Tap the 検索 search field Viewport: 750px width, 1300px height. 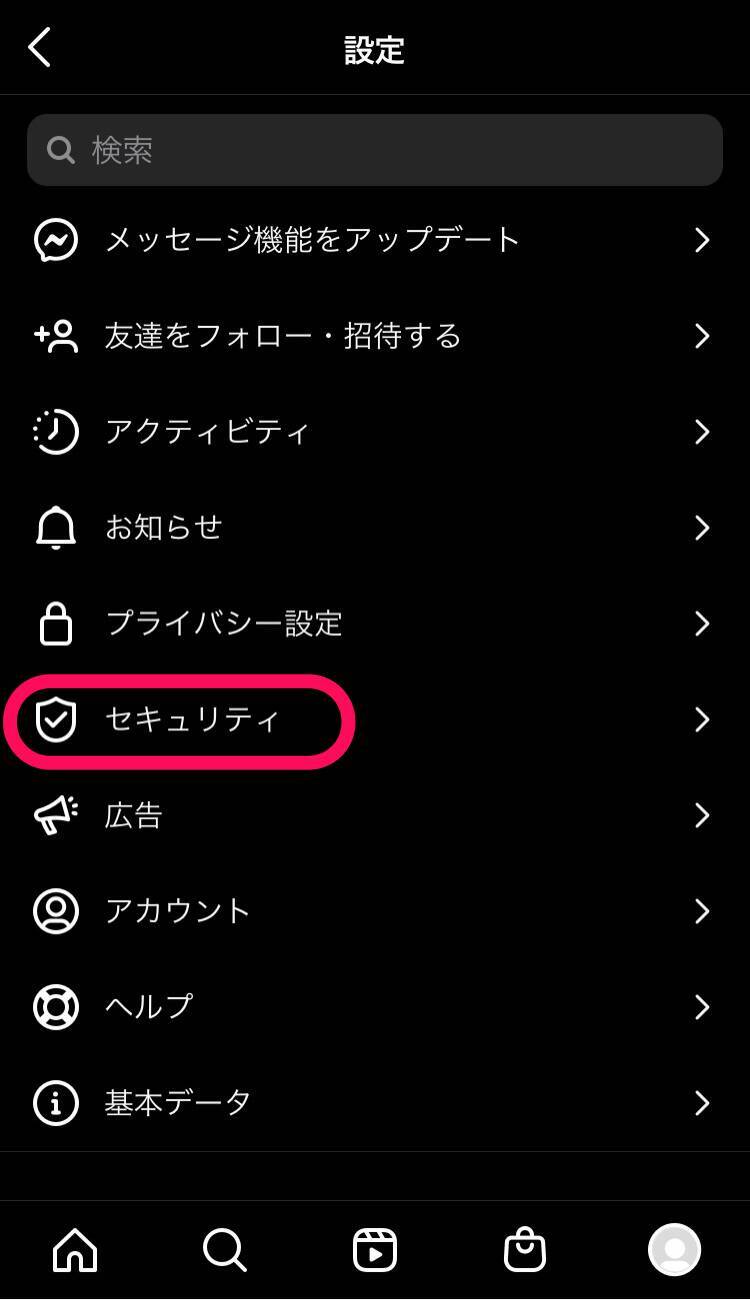tap(375, 150)
